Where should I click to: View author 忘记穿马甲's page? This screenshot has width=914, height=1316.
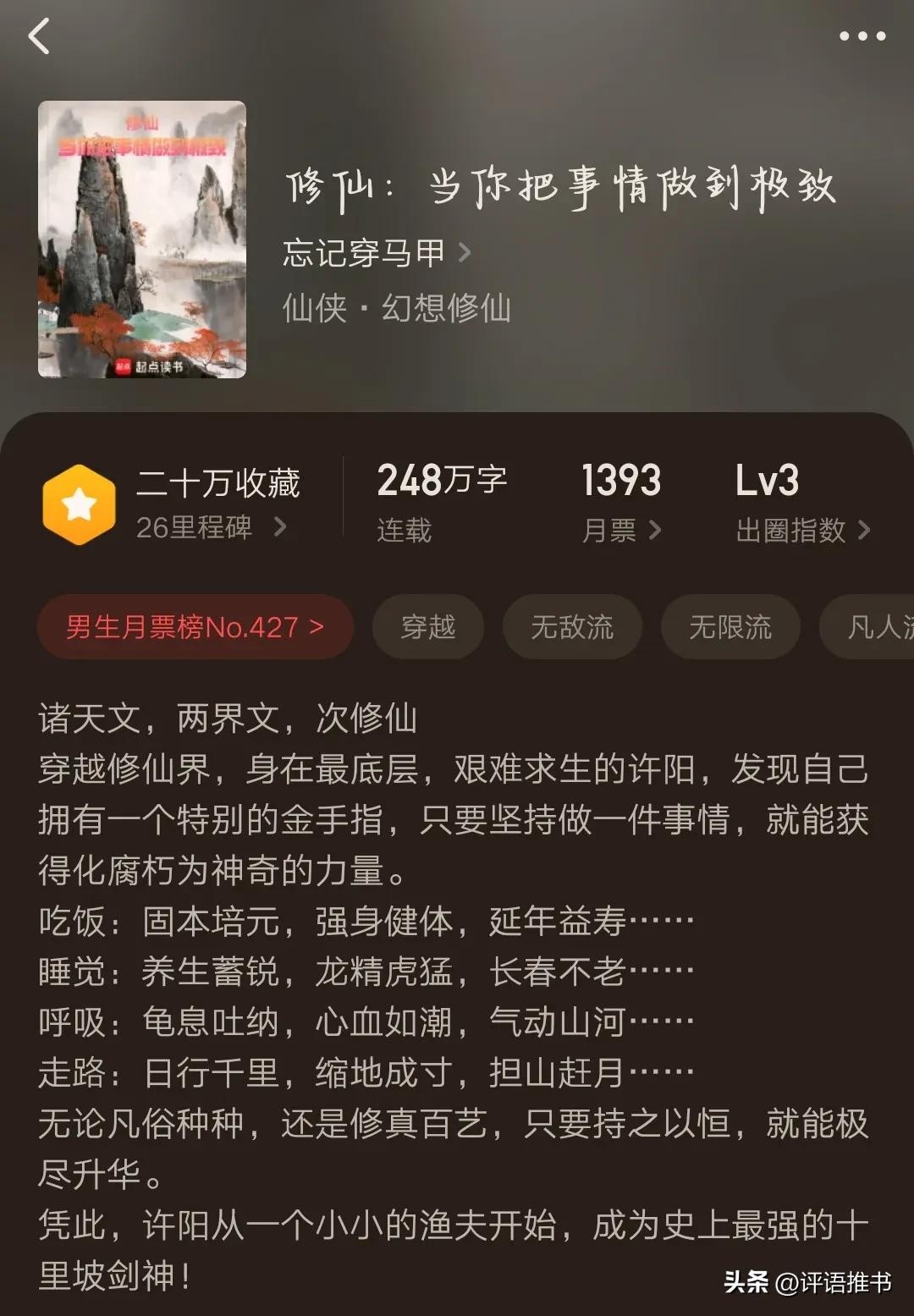376,253
